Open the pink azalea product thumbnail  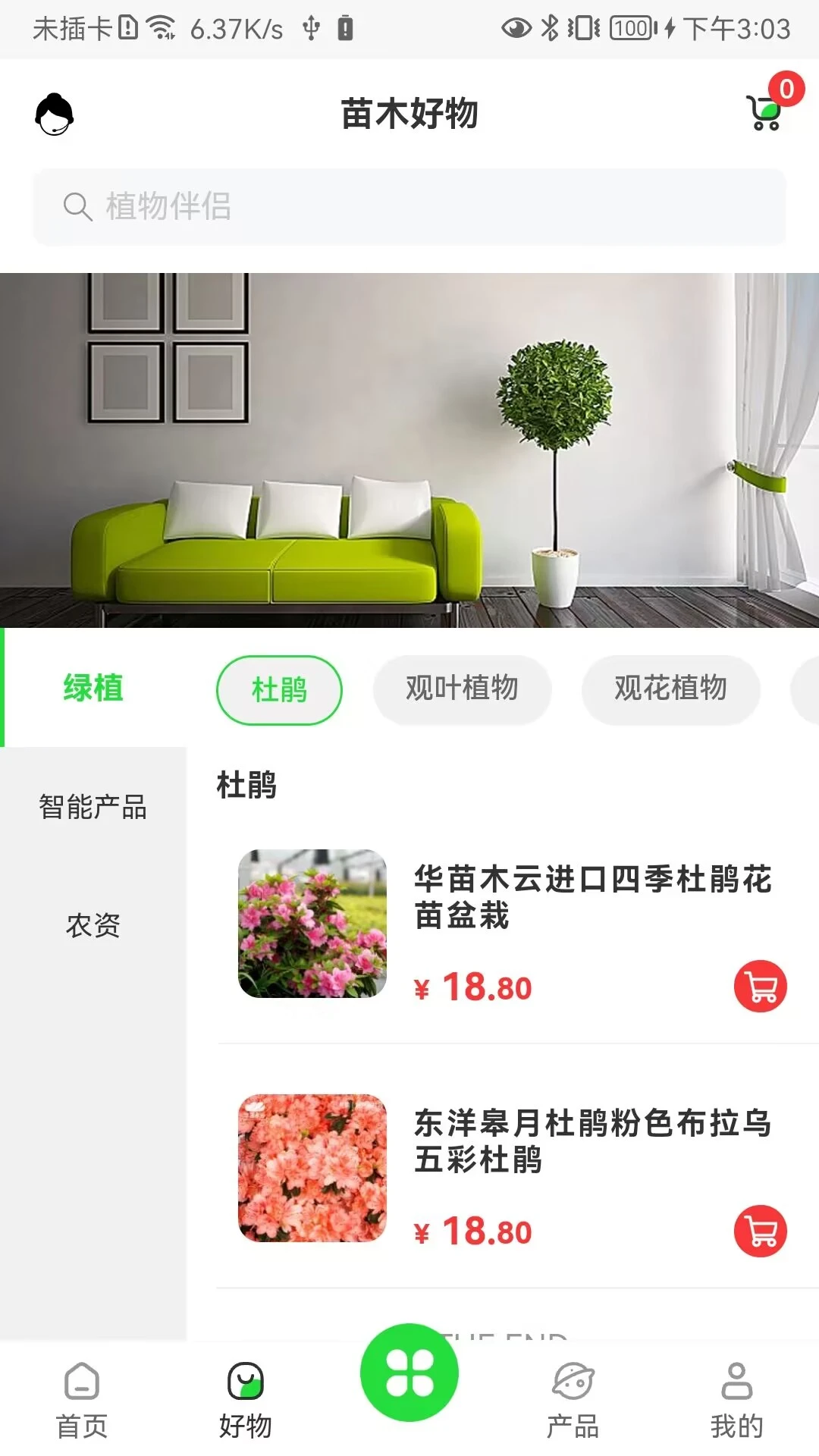pyautogui.click(x=312, y=922)
